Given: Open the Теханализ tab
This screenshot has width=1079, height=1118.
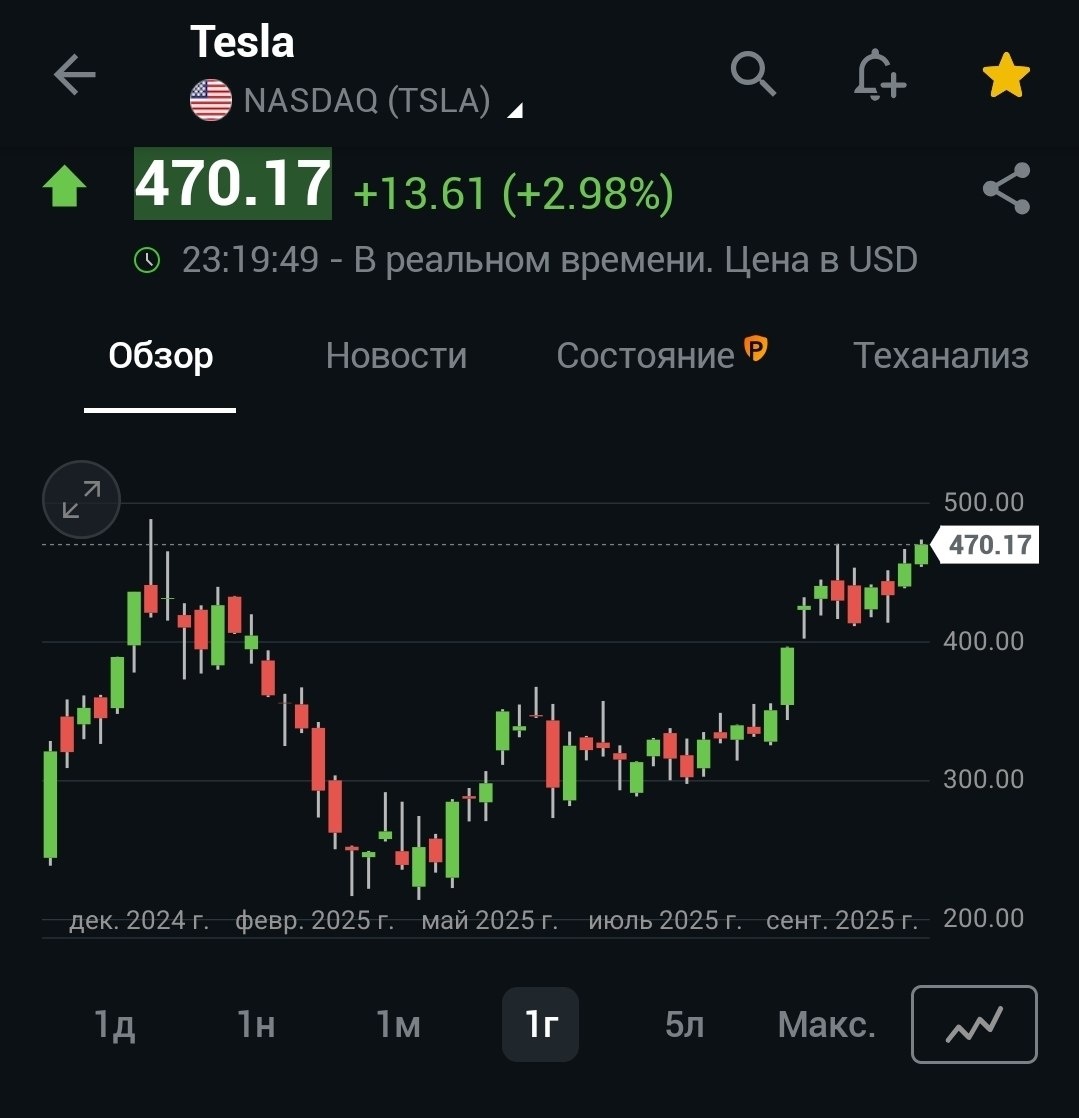Looking at the screenshot, I should click(940, 356).
